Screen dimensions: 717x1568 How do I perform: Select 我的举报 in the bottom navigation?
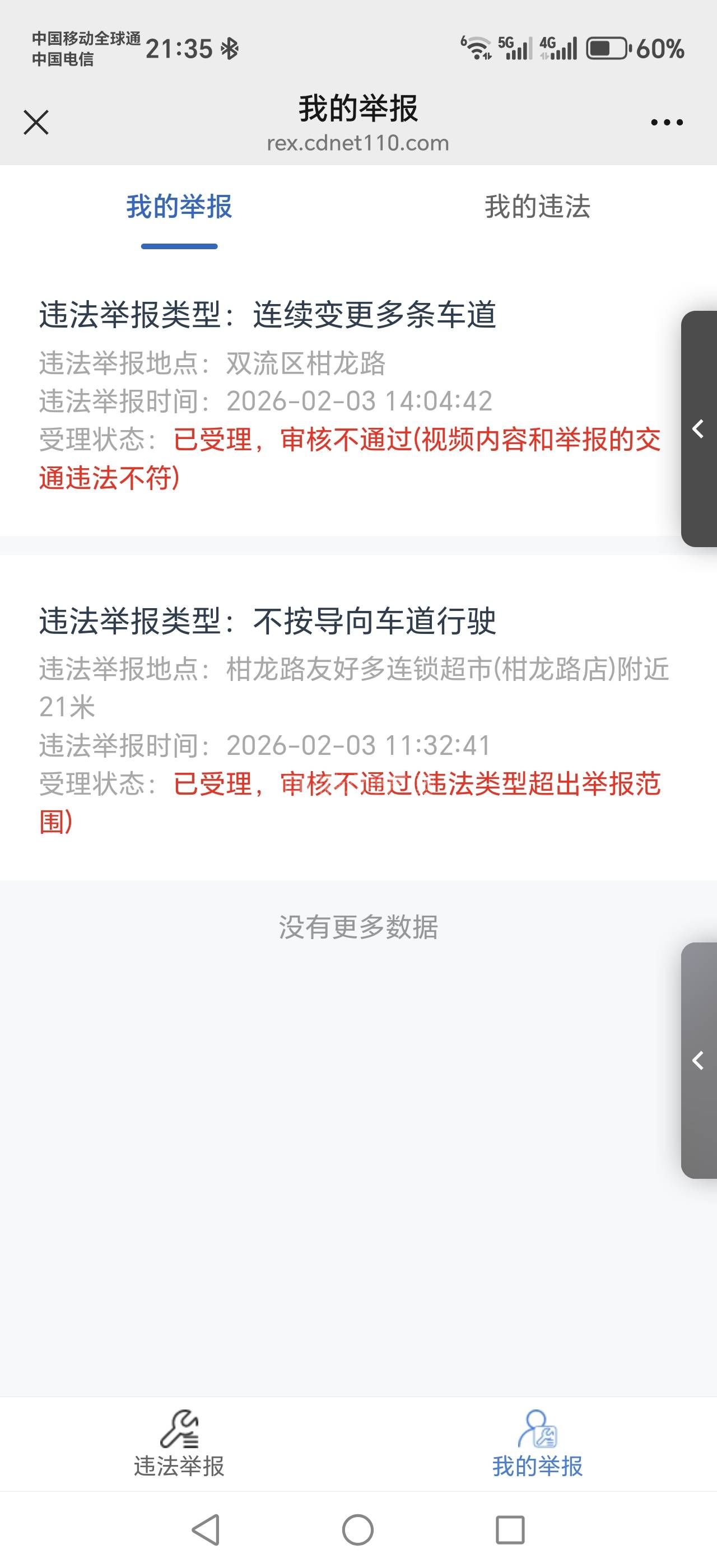pos(537,1444)
